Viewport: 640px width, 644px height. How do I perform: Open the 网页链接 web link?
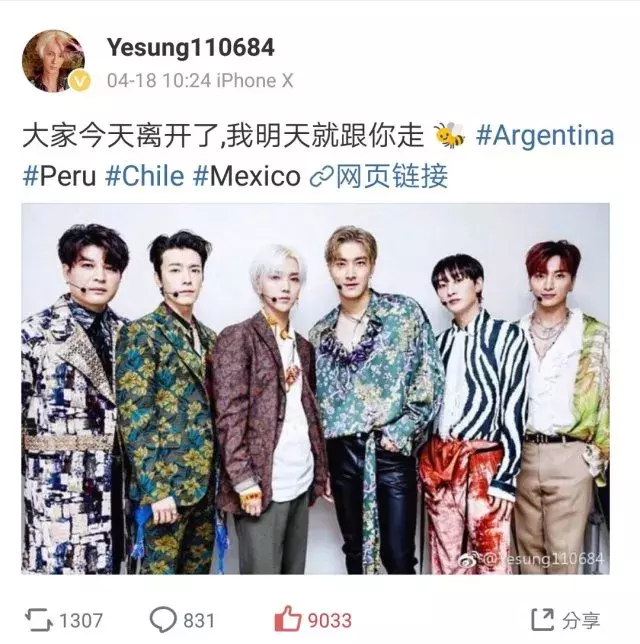tap(379, 176)
